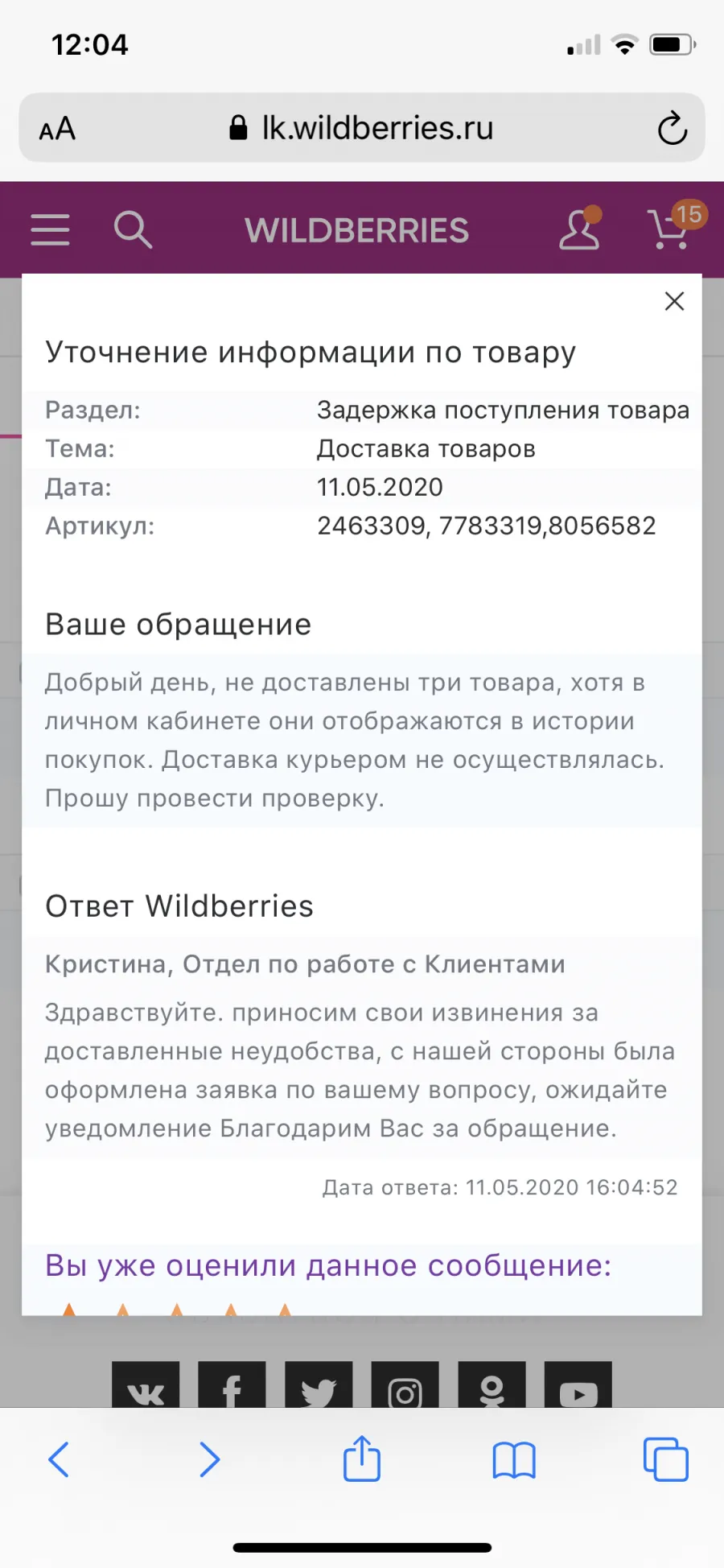Tap the lk.wildberries.ru address bar
The image size is (724, 1568).
pos(362,128)
